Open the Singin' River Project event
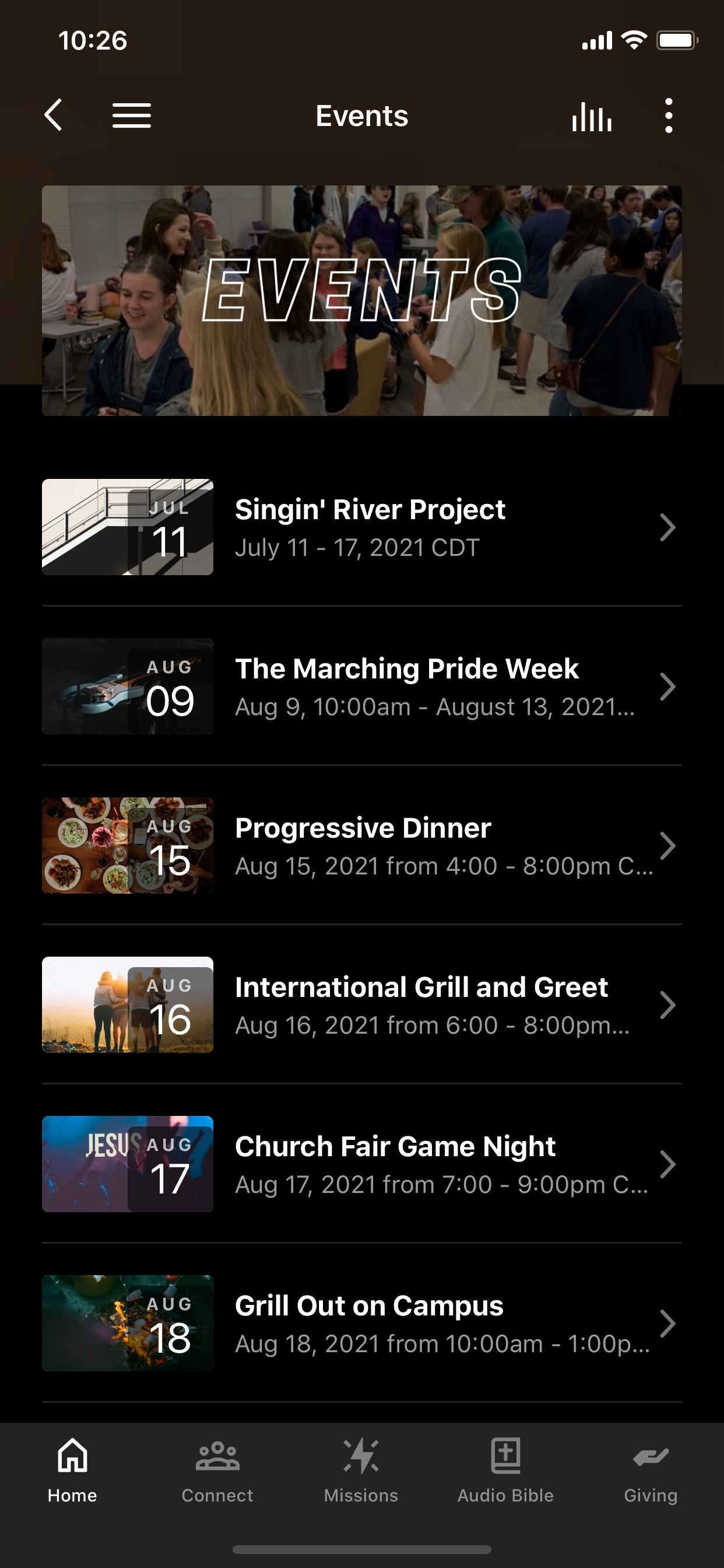Viewport: 724px width, 1568px height. point(361,527)
